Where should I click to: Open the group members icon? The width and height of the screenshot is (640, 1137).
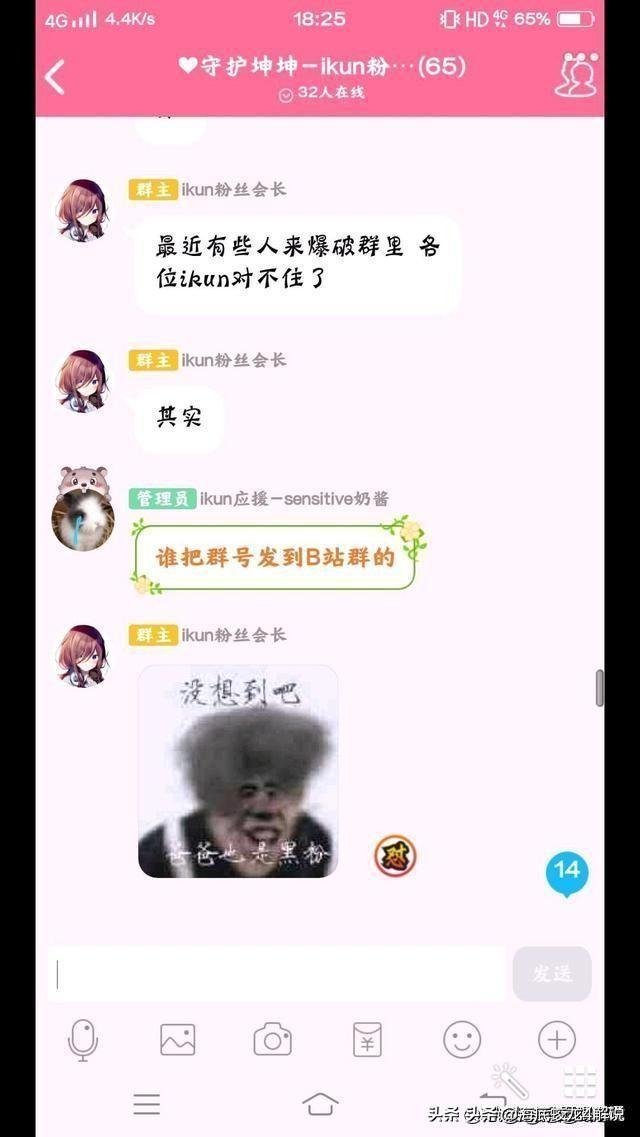tap(576, 75)
